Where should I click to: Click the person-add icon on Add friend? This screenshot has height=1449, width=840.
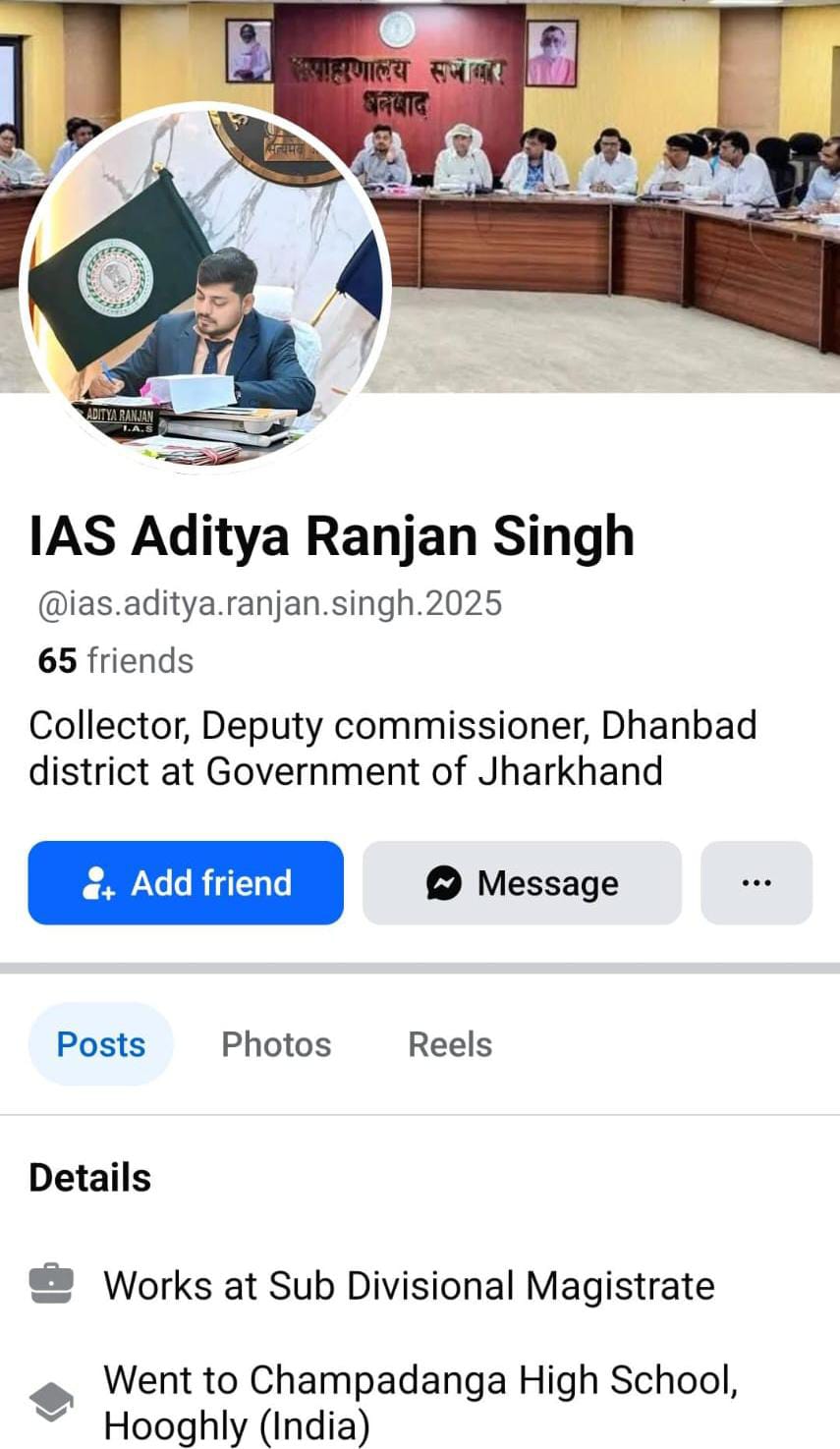[x=96, y=882]
